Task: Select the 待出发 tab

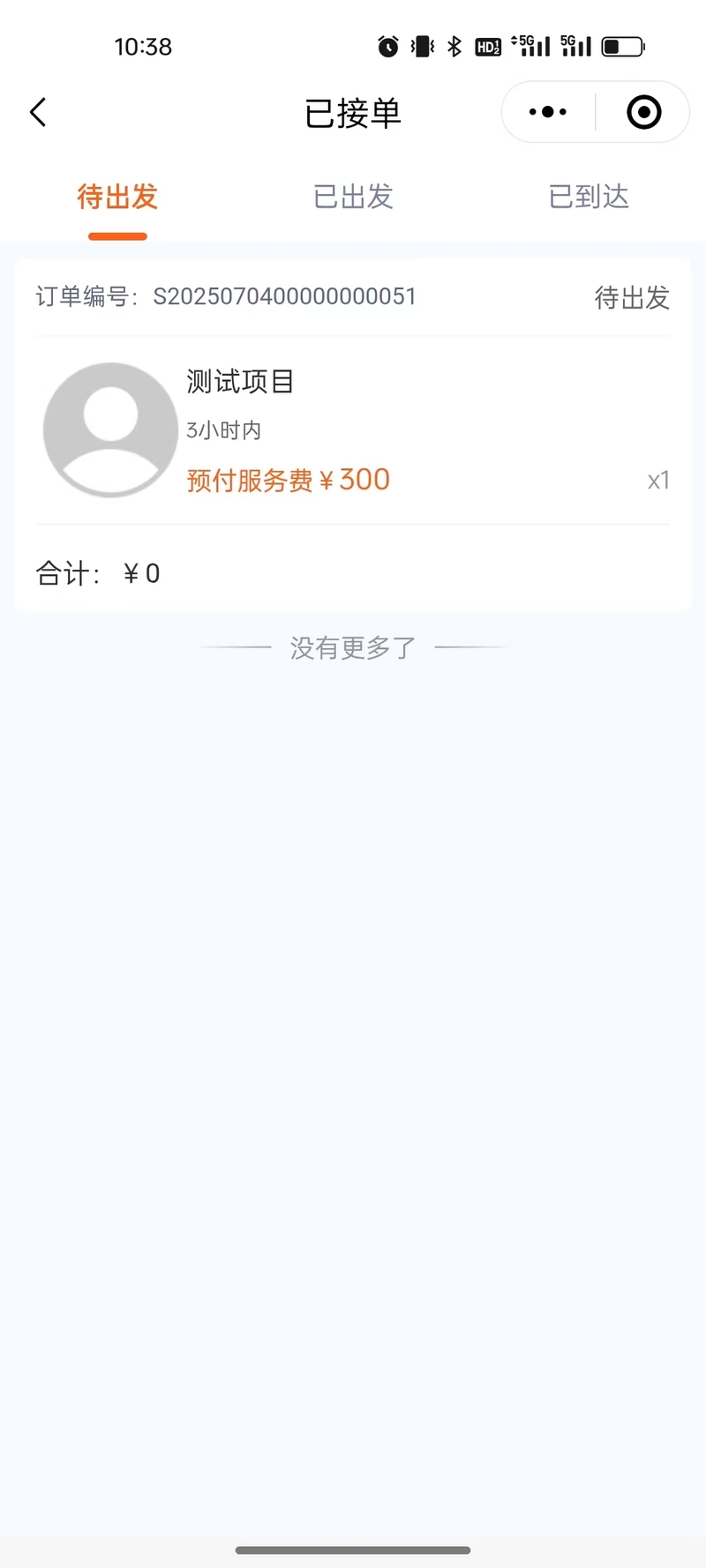Action: (117, 196)
